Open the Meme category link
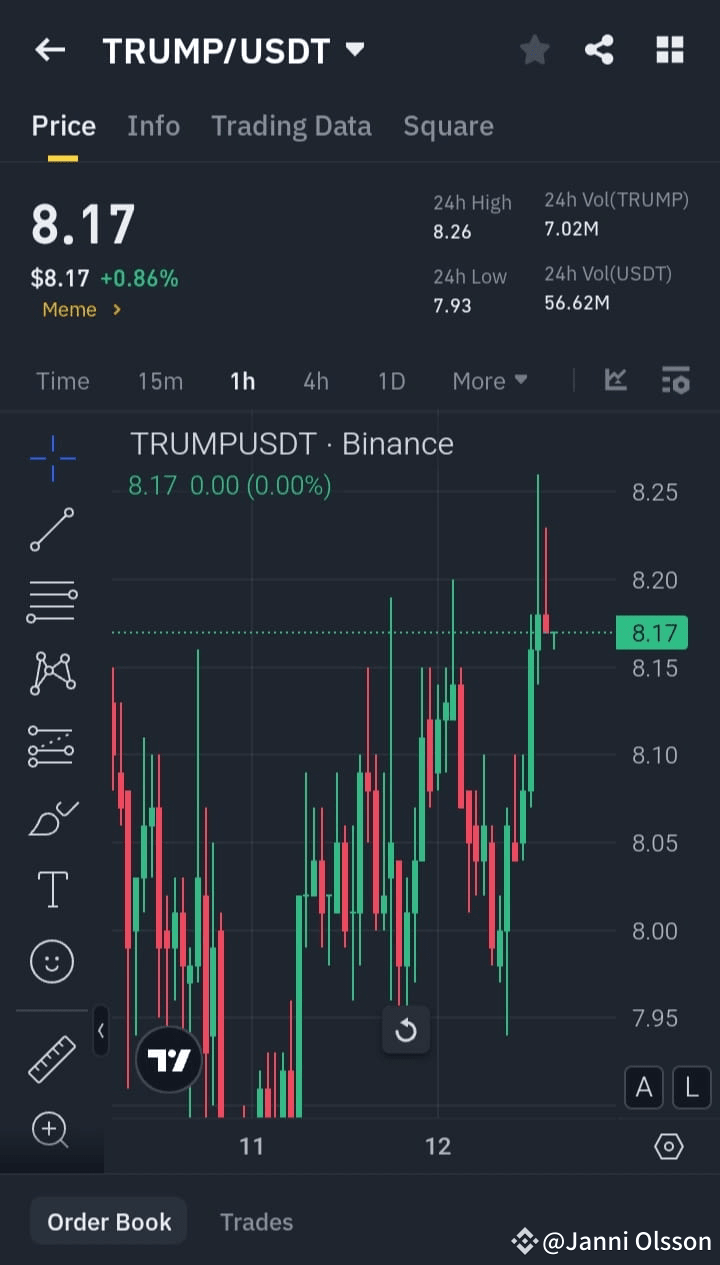This screenshot has height=1265, width=720. click(x=80, y=309)
